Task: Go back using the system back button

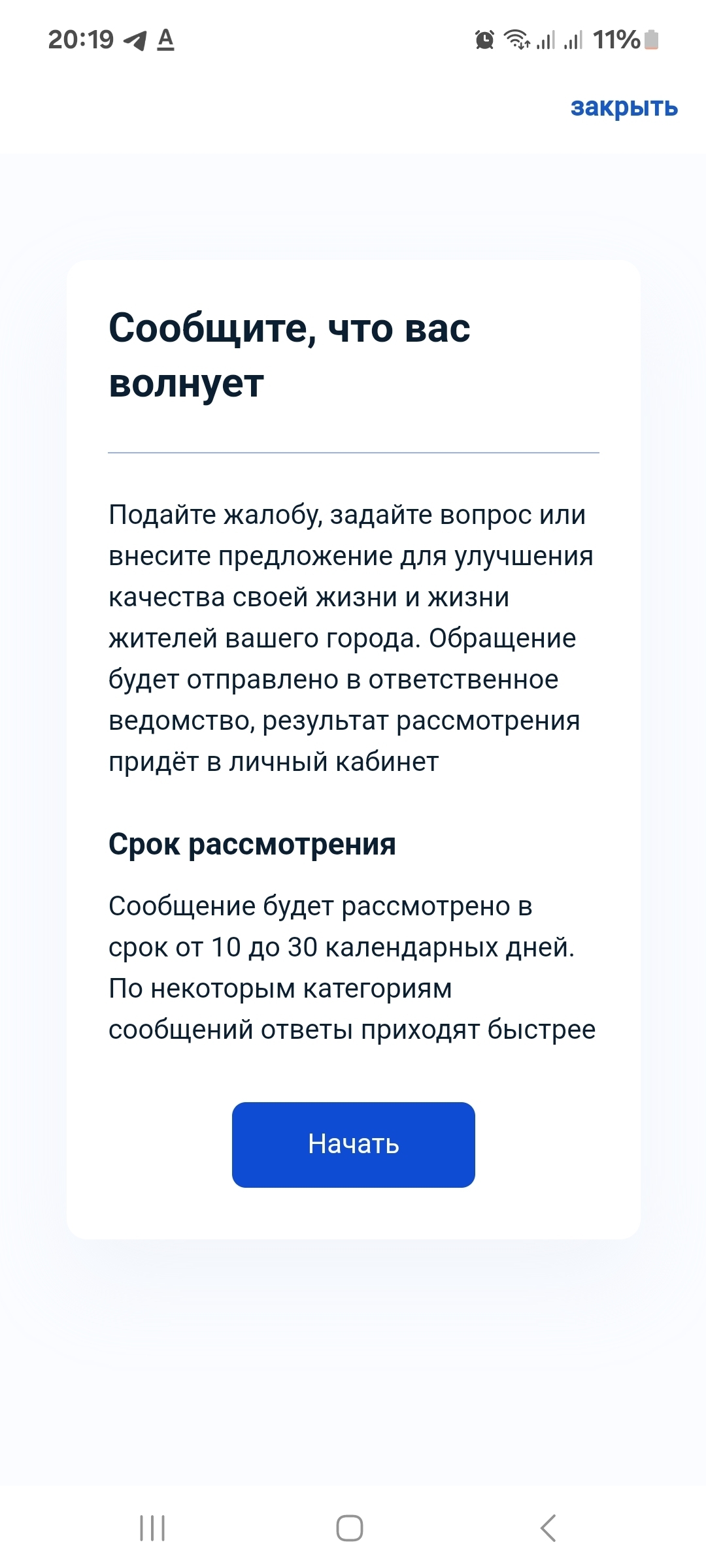Action: [548, 1527]
